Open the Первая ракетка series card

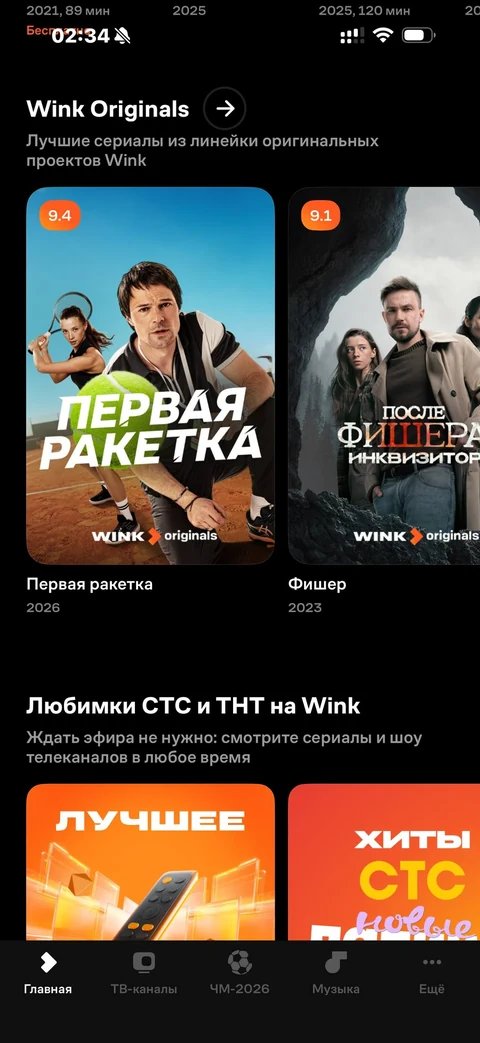point(150,376)
